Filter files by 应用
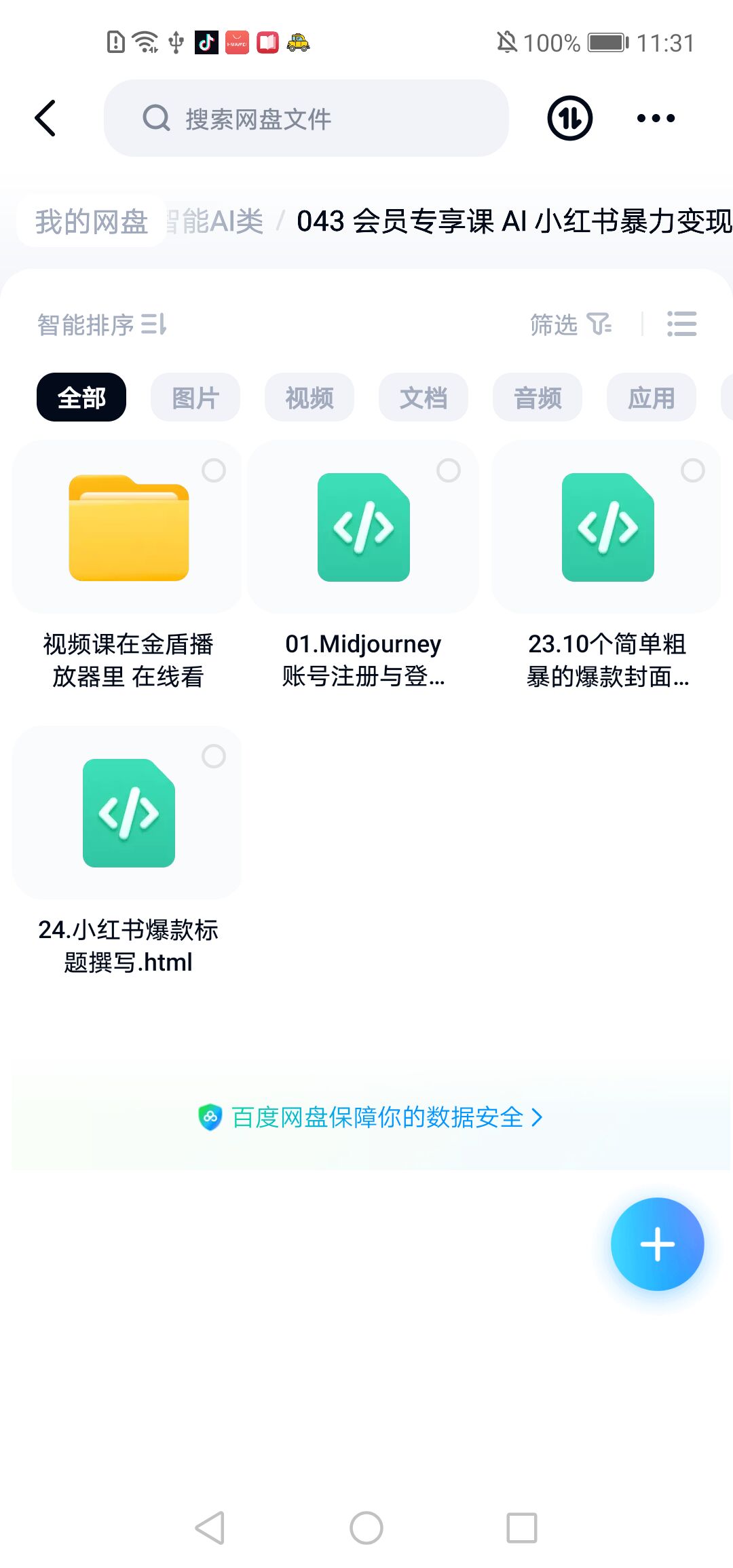The height and width of the screenshot is (1568, 733). tap(652, 398)
